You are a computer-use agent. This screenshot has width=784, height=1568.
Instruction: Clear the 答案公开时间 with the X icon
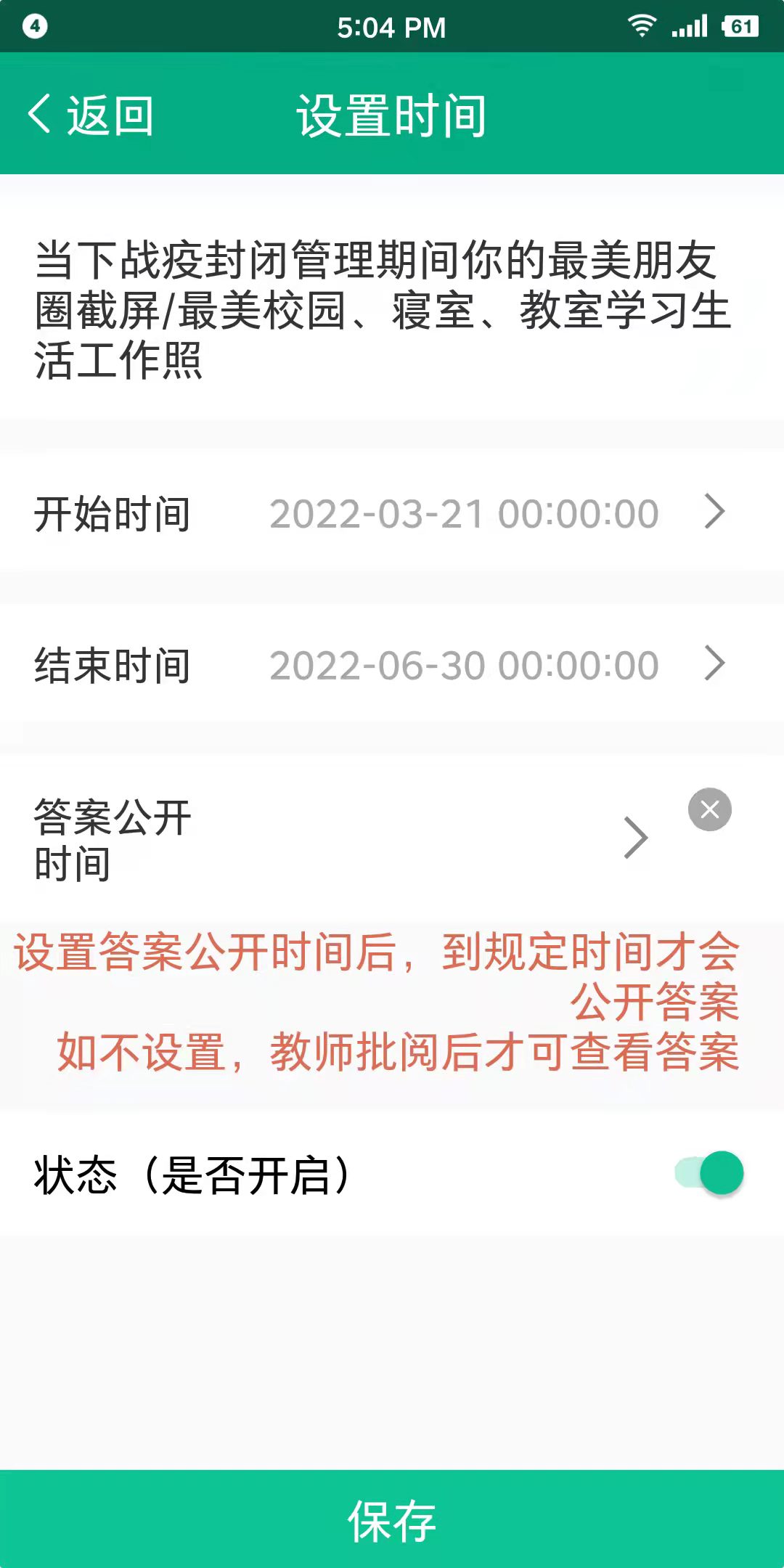[x=709, y=809]
